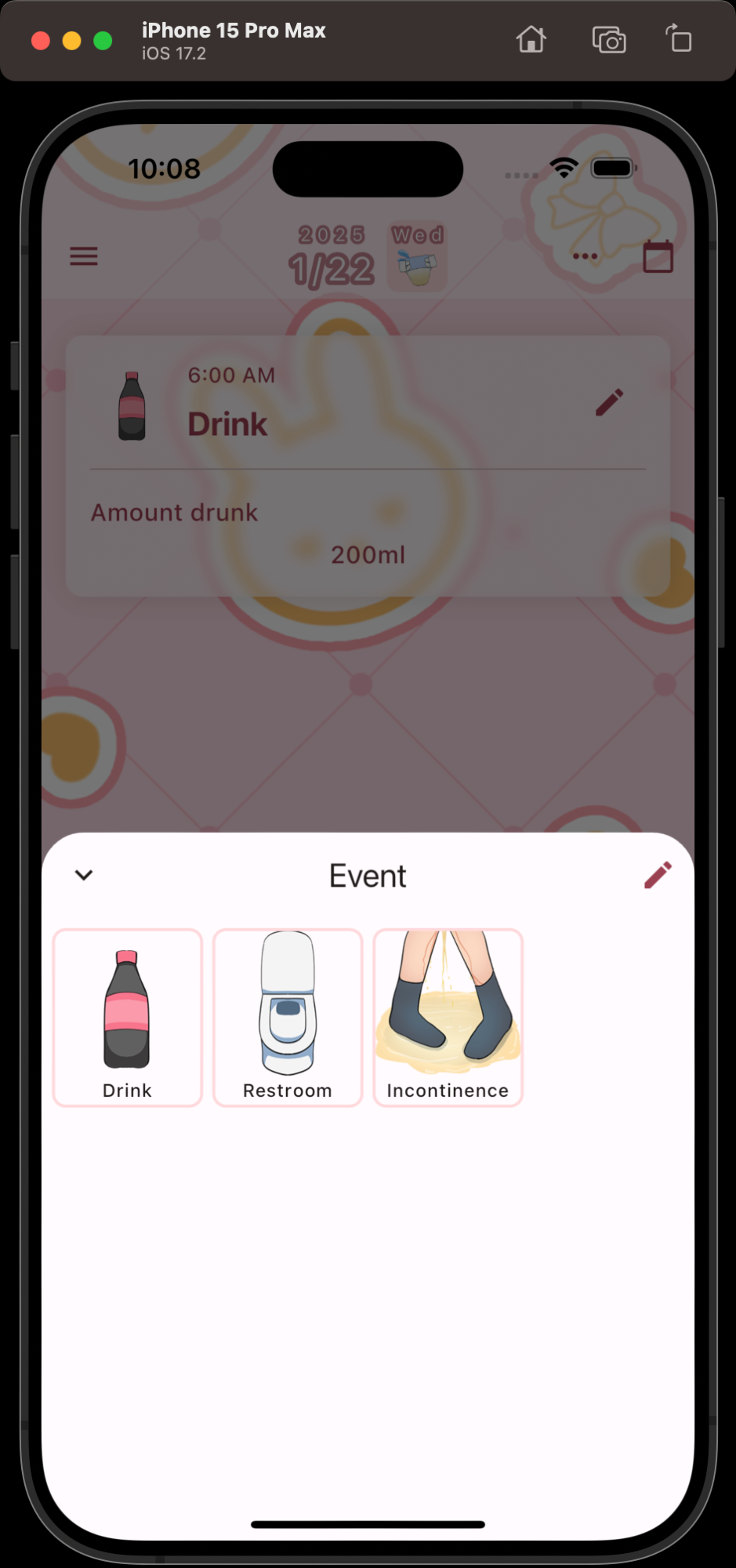This screenshot has height=1568, width=736.
Task: Open the hamburger drawer menu
Action: [x=84, y=256]
